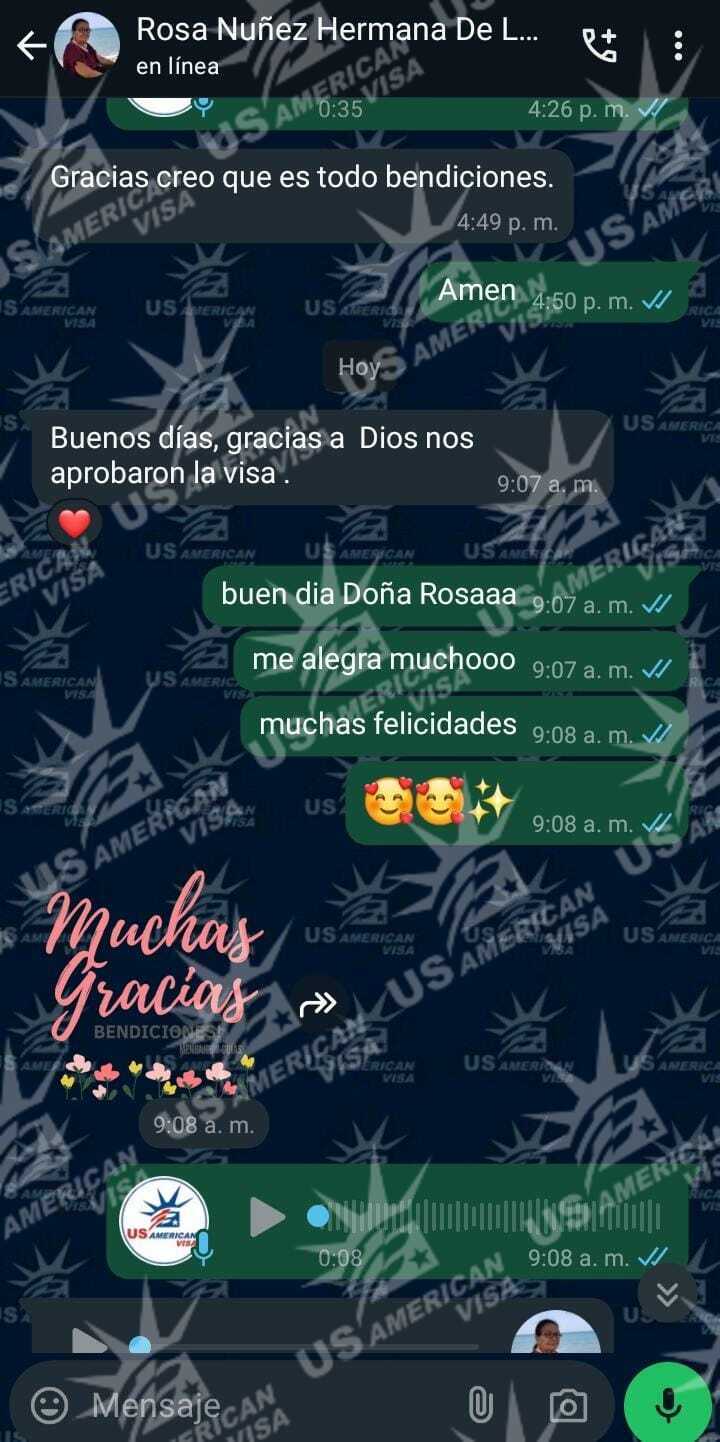The width and height of the screenshot is (720, 1442).
Task: Open the chat overflow menu
Action: [678, 45]
